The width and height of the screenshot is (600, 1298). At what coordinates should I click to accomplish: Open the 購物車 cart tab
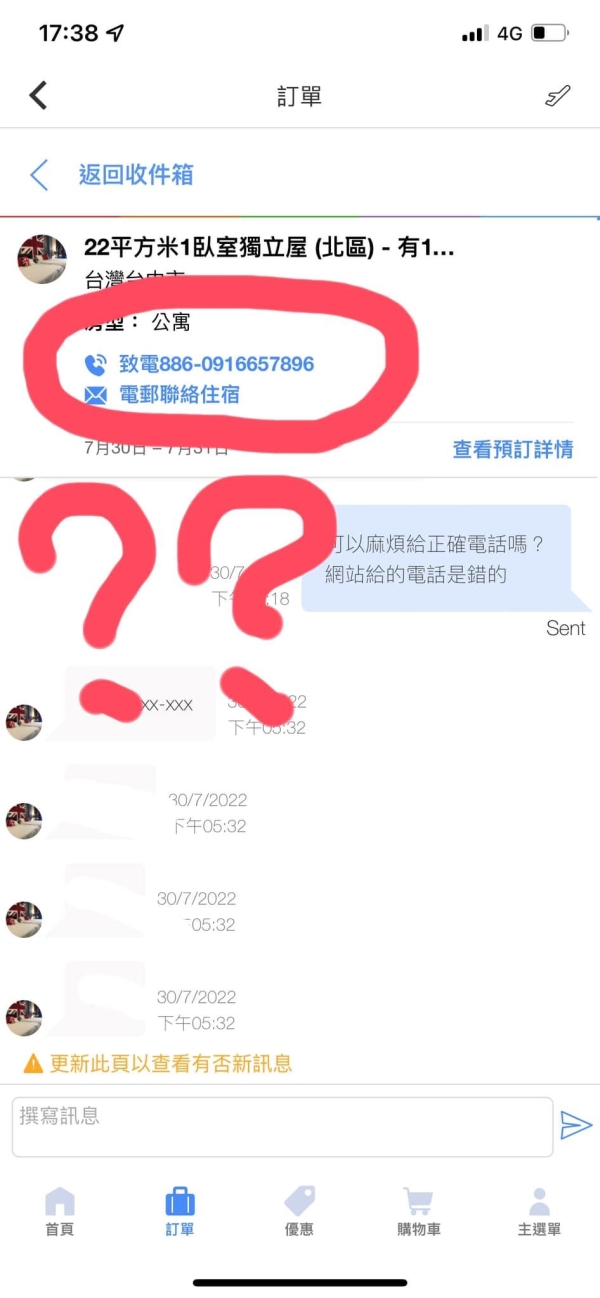[x=419, y=1212]
